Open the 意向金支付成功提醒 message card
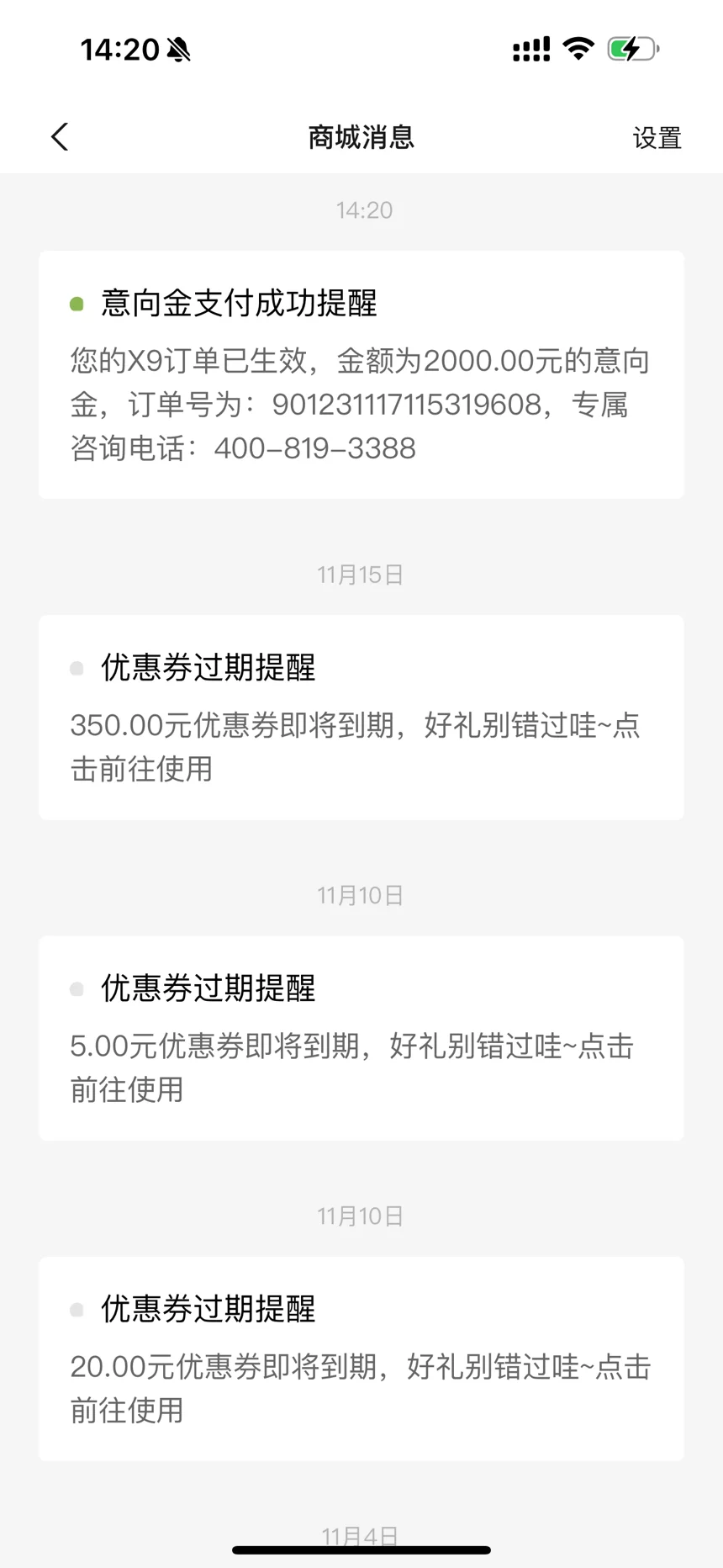Image resolution: width=723 pixels, height=1568 pixels. tap(361, 374)
